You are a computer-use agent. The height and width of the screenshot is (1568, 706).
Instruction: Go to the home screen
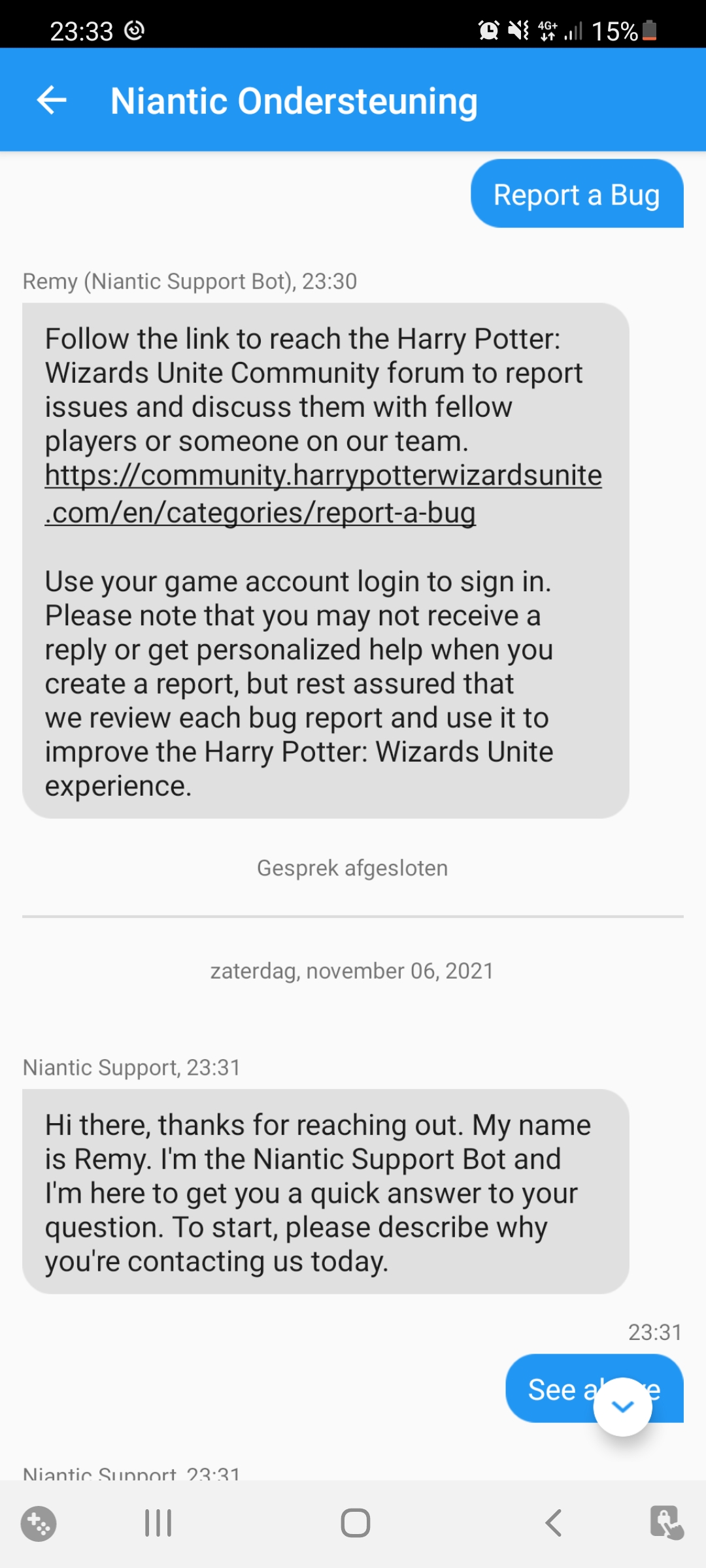355,1523
